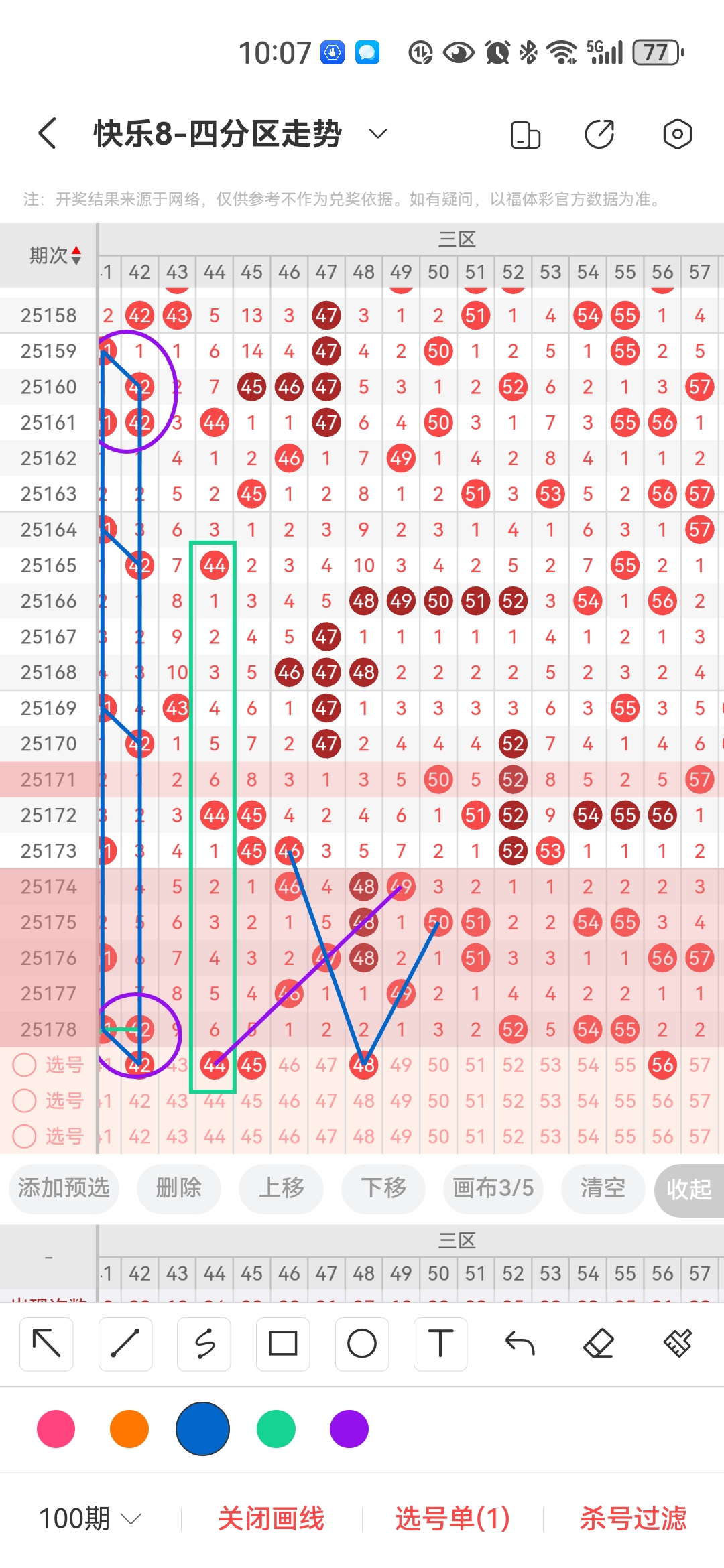Select the rectangle drawing tool

pyautogui.click(x=283, y=1344)
